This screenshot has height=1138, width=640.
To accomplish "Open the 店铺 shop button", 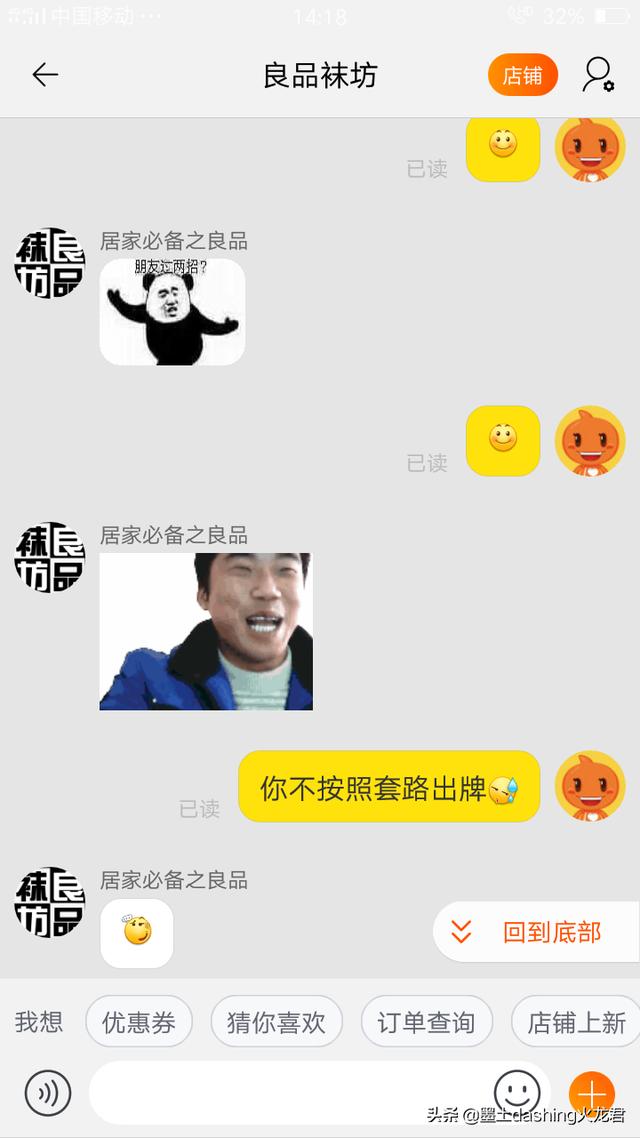I will pyautogui.click(x=522, y=75).
